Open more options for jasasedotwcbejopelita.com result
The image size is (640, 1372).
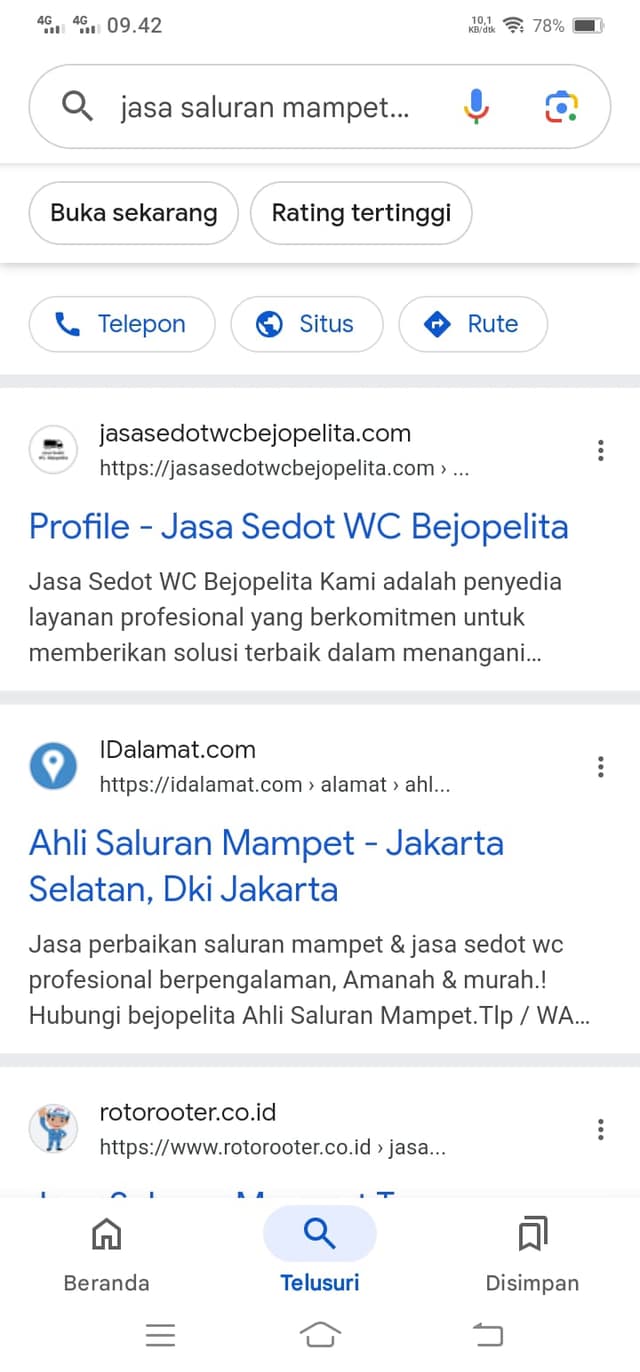pos(600,450)
